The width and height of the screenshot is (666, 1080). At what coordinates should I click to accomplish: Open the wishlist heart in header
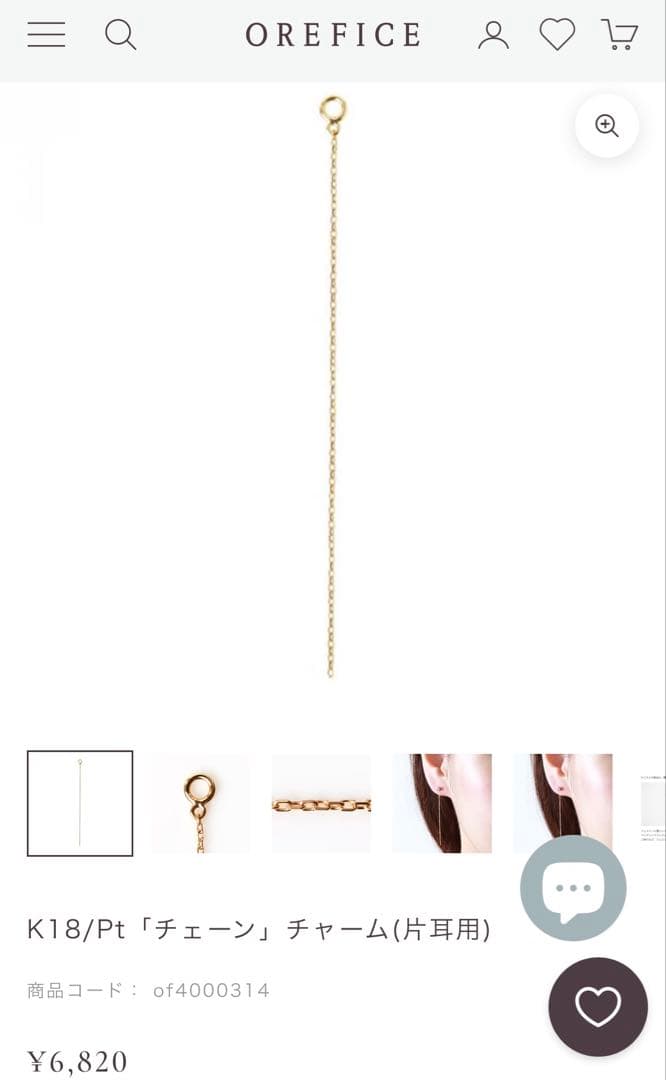(557, 36)
